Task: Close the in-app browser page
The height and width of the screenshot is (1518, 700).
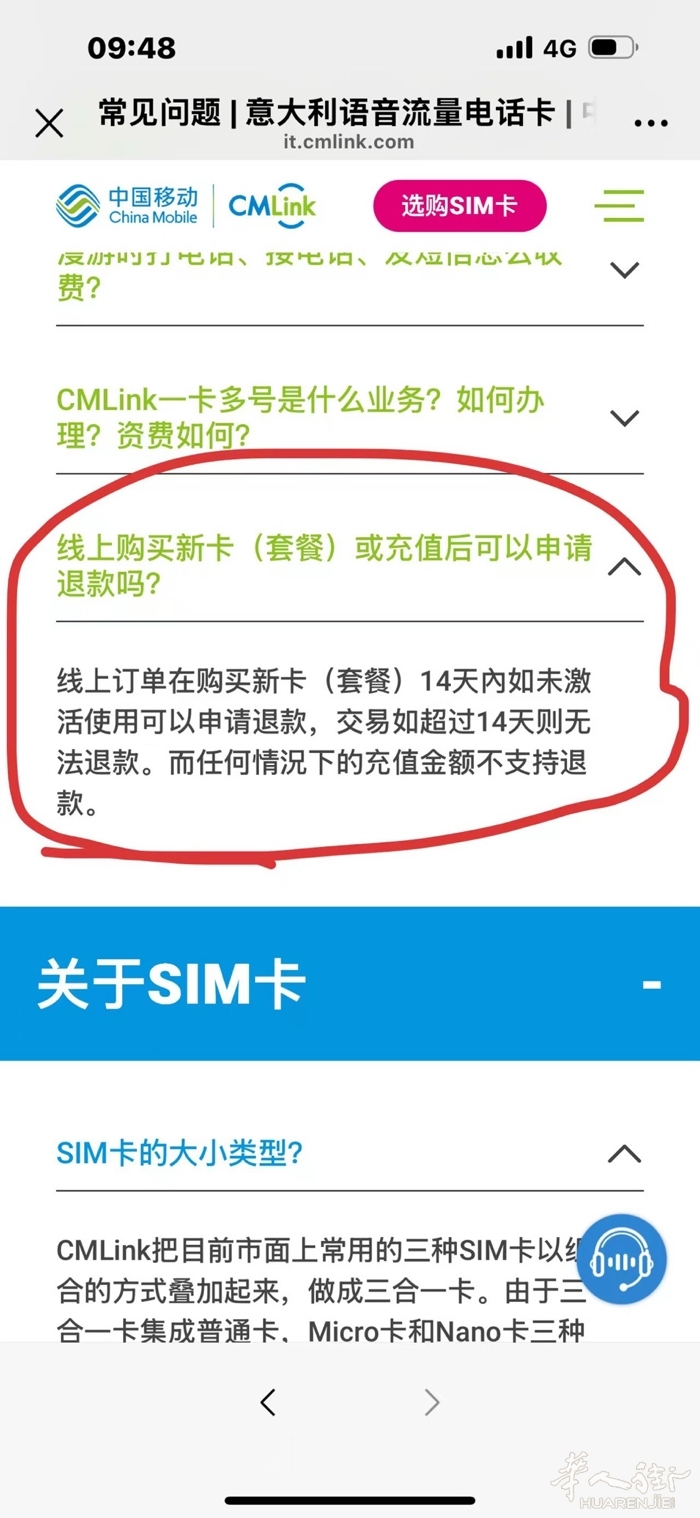Action: pyautogui.click(x=49, y=124)
